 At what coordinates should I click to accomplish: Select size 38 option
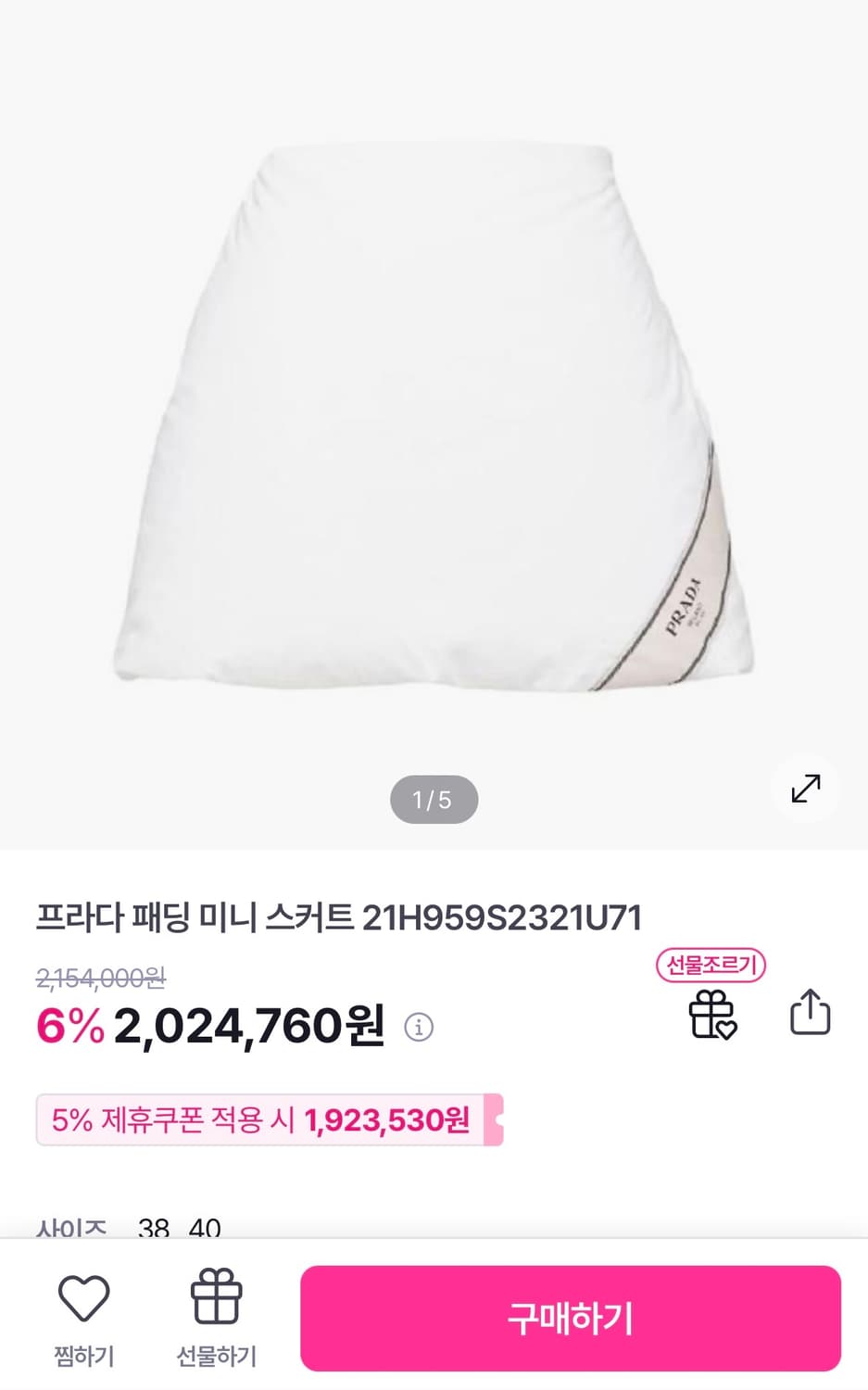point(156,1227)
